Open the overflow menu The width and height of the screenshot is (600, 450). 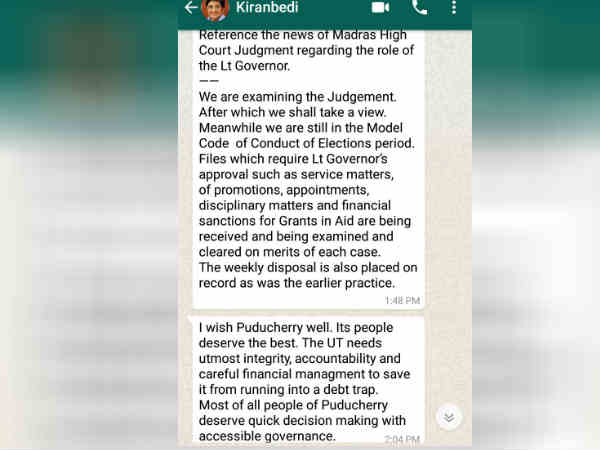pyautogui.click(x=454, y=8)
